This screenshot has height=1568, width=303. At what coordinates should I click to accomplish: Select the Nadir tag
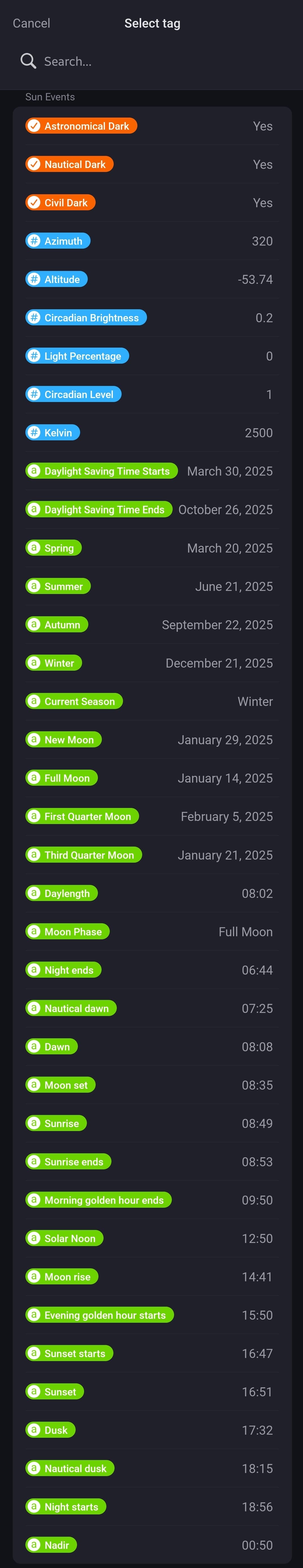point(51,1545)
